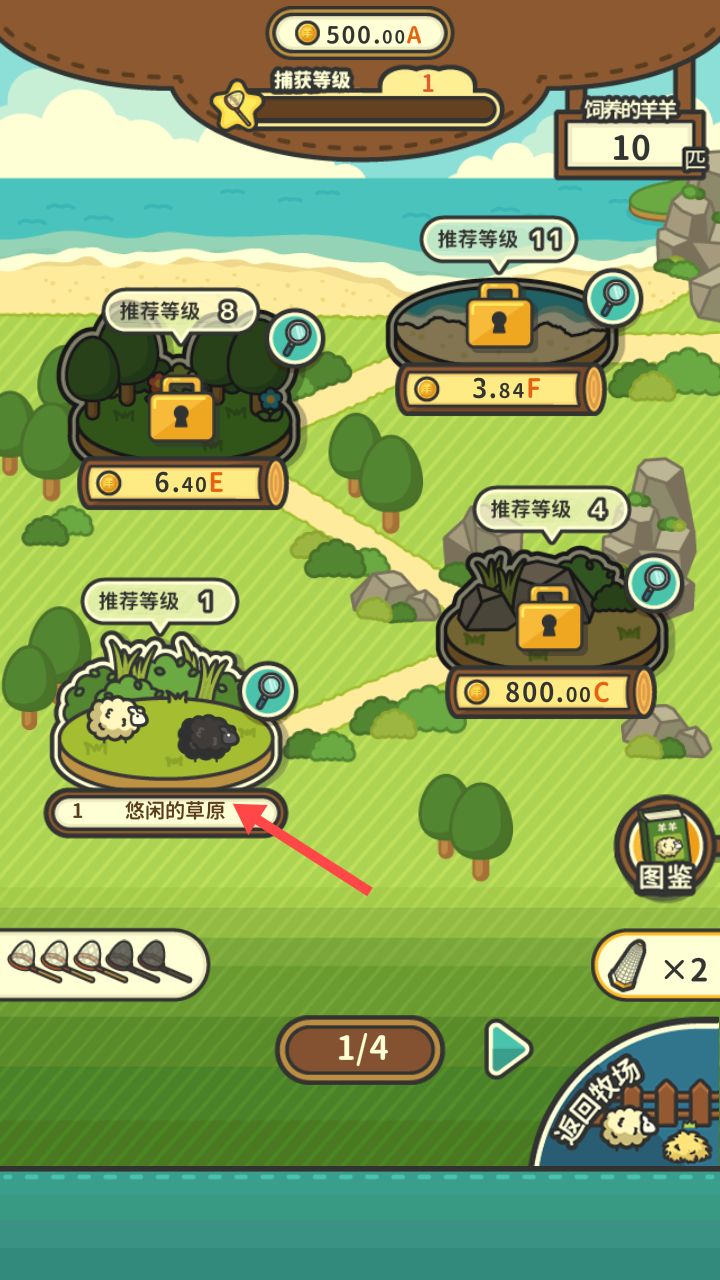Image resolution: width=720 pixels, height=1280 pixels.
Task: Tap the corn ×2 item button
Action: [658, 966]
